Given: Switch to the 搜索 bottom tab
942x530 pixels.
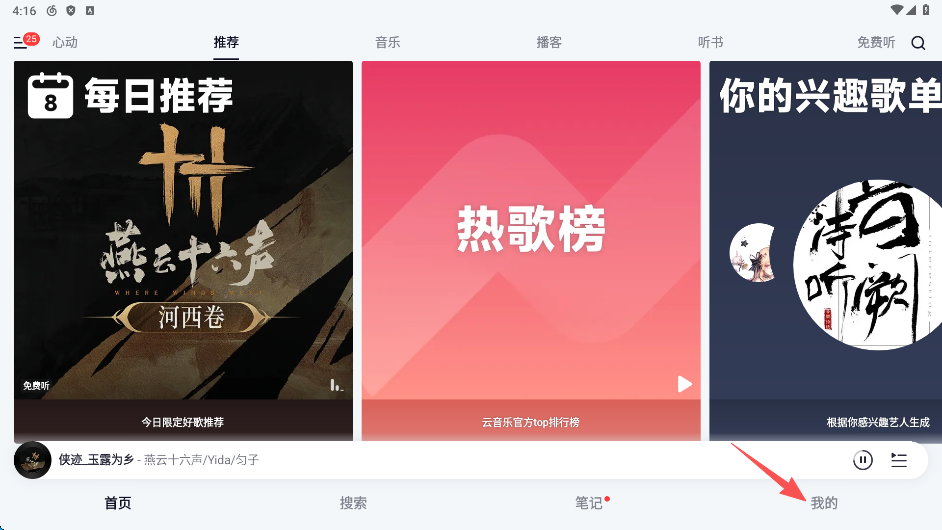Looking at the screenshot, I should (x=353, y=503).
